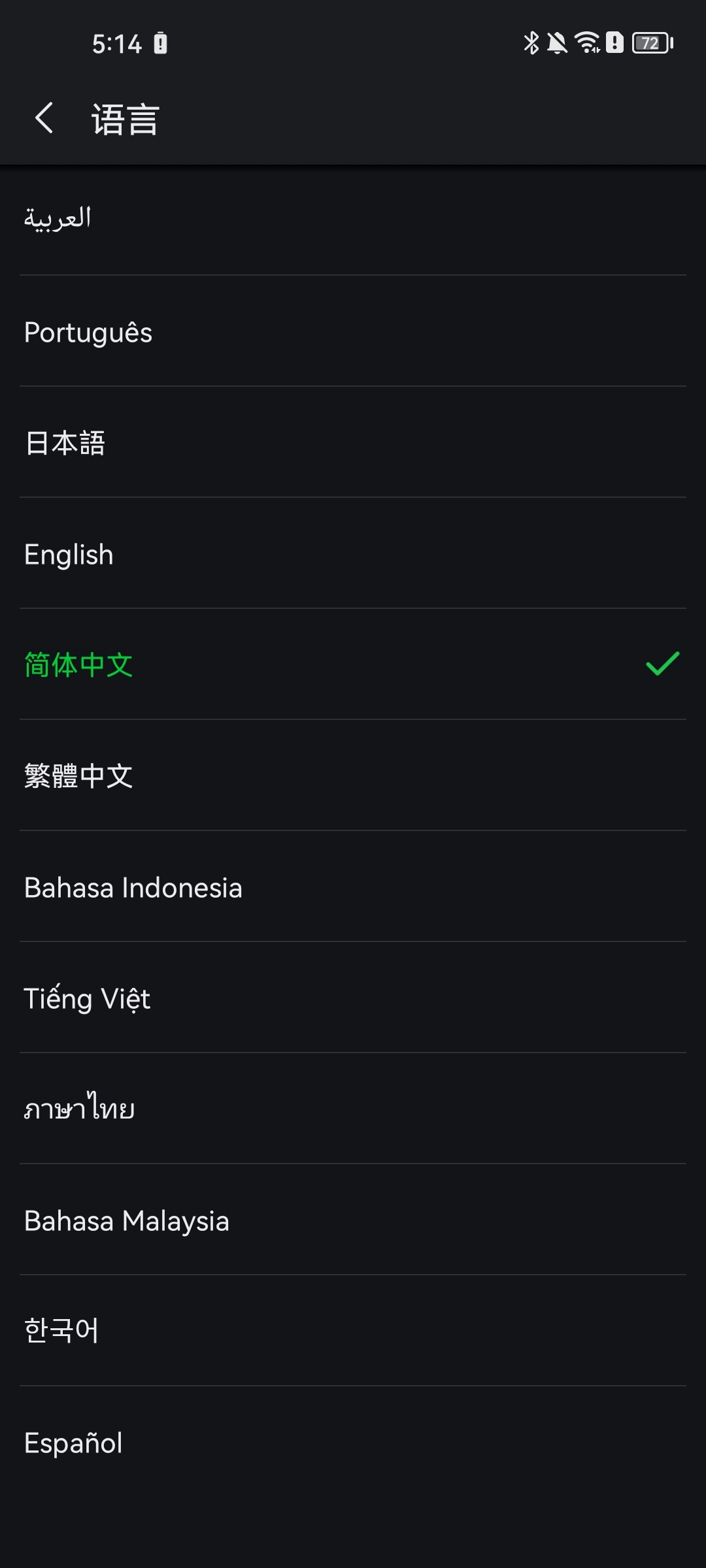Go back from the 语言 screen
This screenshot has width=706, height=1568.
click(44, 119)
